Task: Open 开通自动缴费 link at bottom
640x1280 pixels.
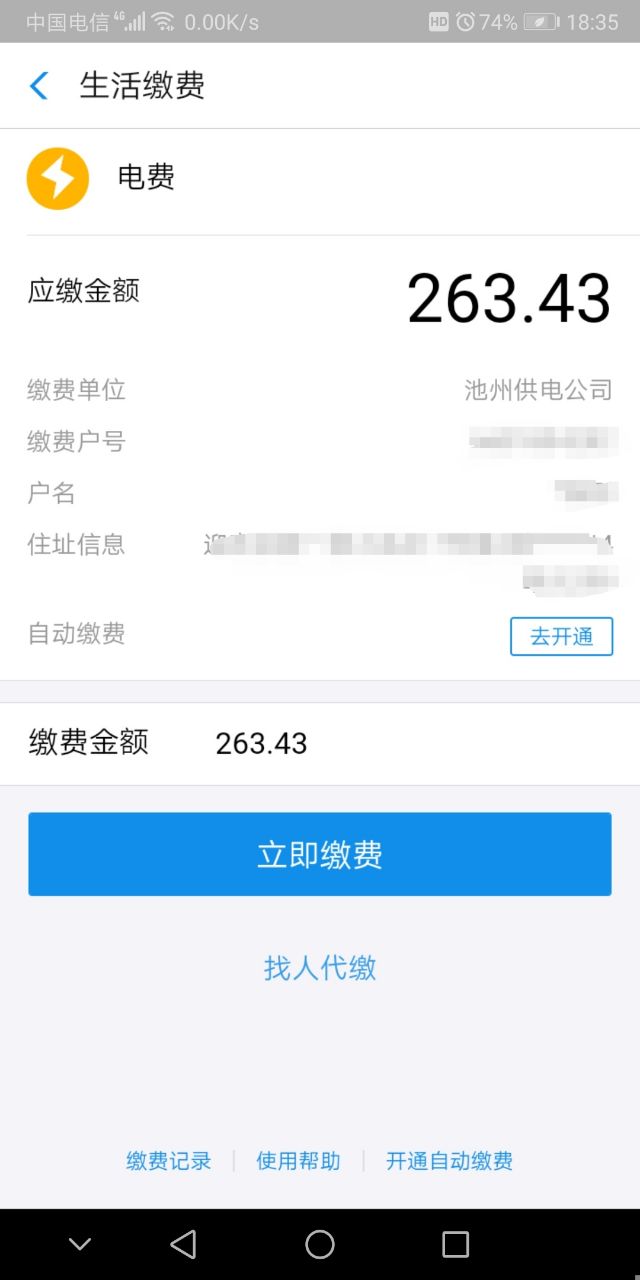Action: point(449,1161)
